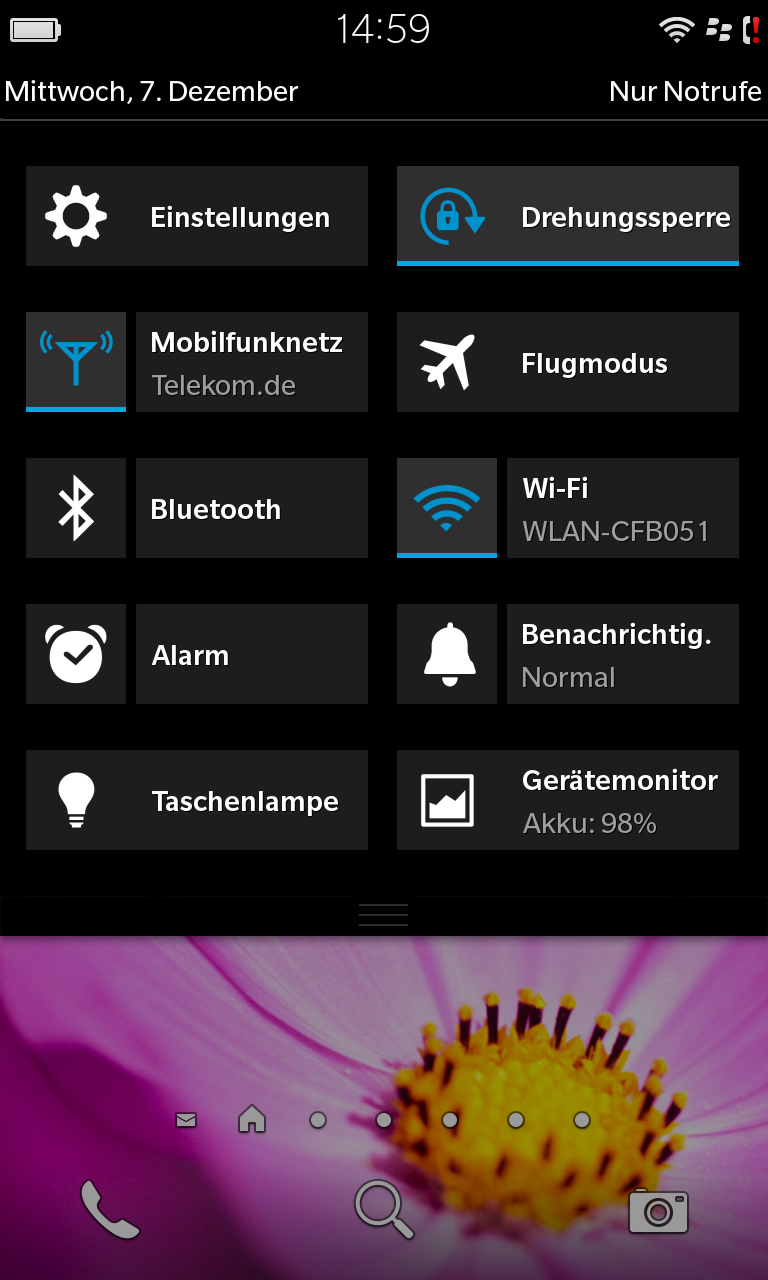Enable Flugmodus airplane mode

coord(568,362)
